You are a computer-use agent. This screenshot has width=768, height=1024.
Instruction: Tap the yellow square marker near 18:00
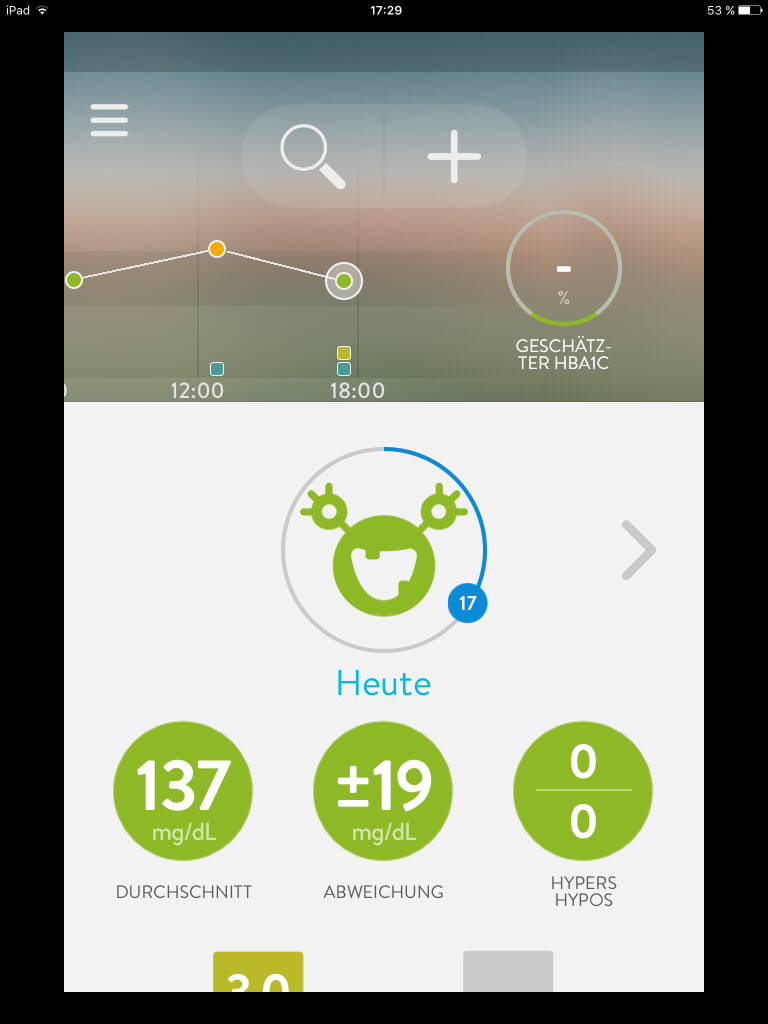tap(343, 351)
